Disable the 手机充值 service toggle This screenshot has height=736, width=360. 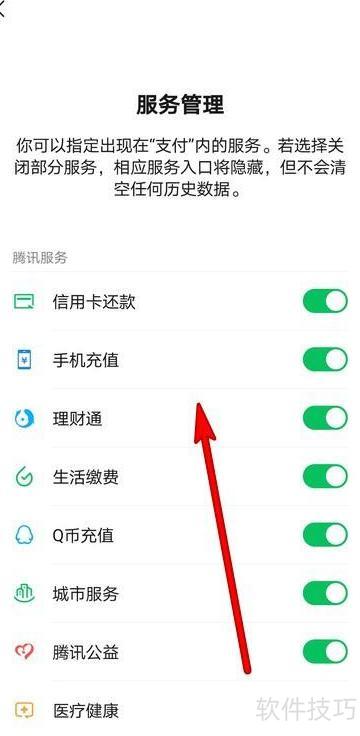coord(325,359)
